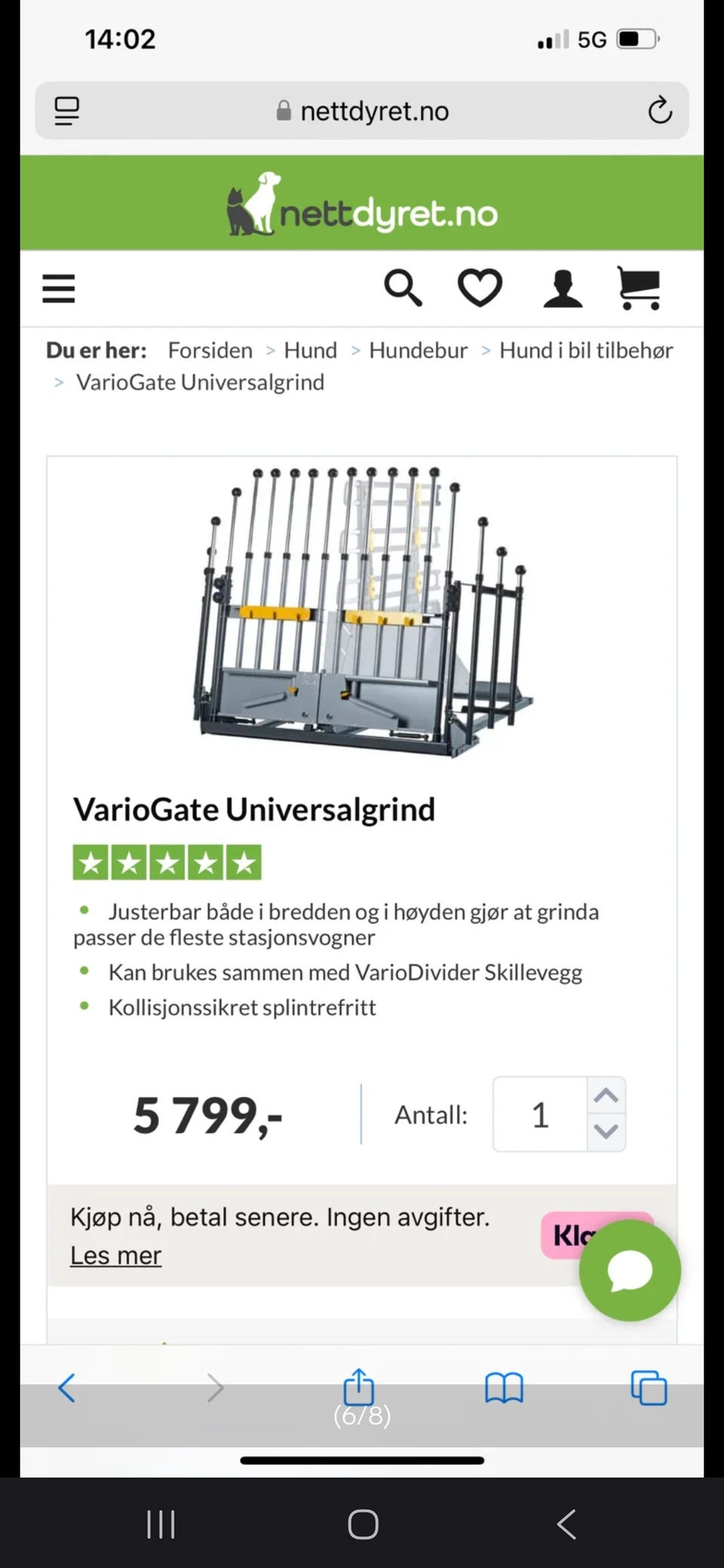View the VarioGate product image
Image resolution: width=724 pixels, height=1568 pixels.
[x=362, y=611]
